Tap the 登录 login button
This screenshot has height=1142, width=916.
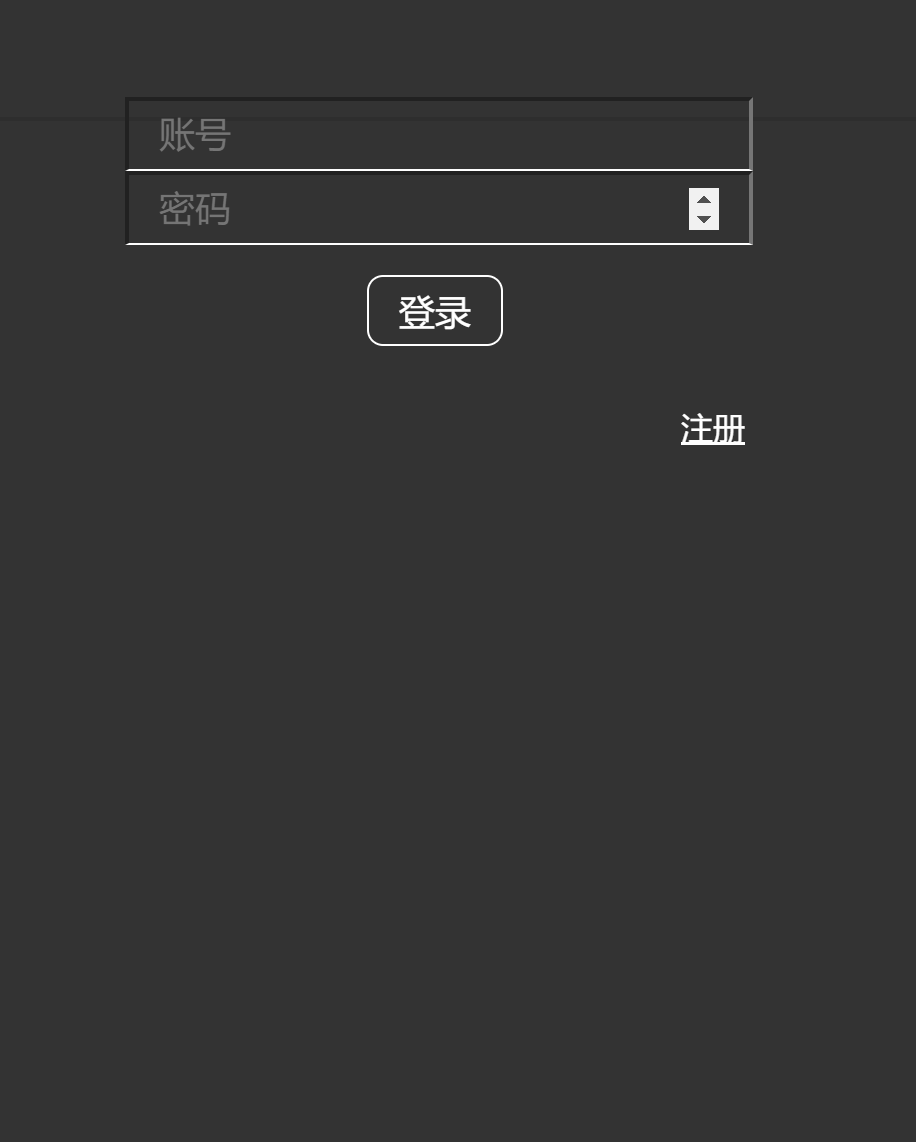[434, 311]
